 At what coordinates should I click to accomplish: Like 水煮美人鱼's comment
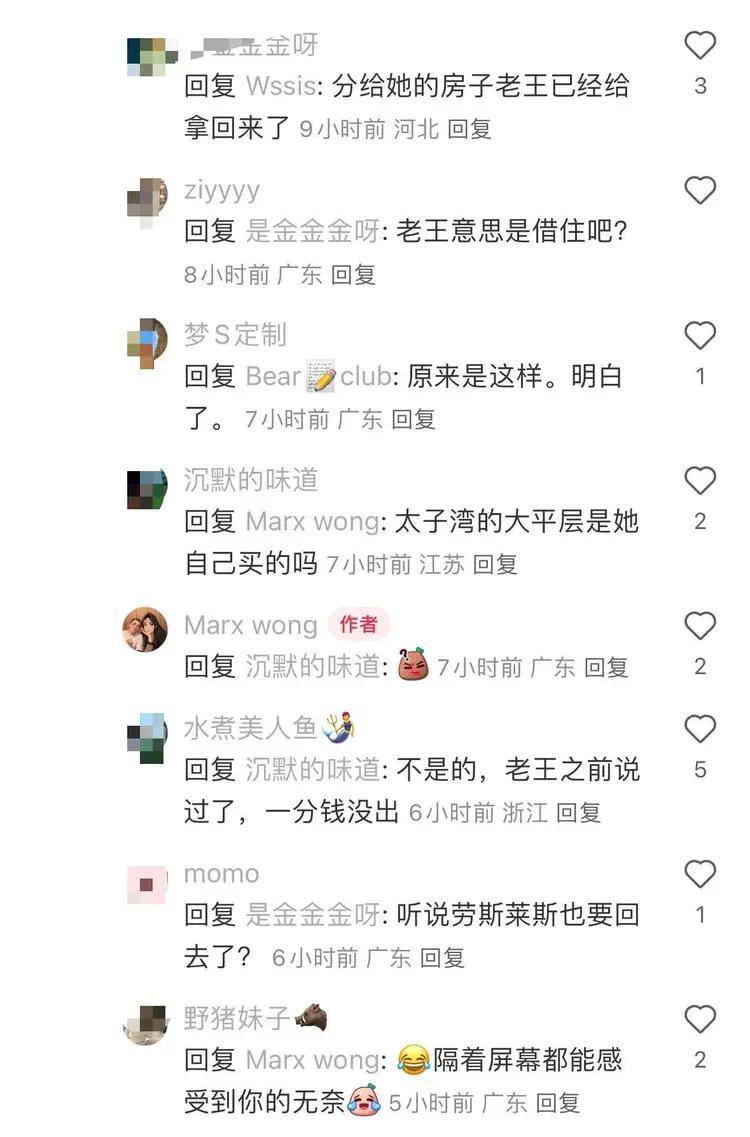(700, 729)
